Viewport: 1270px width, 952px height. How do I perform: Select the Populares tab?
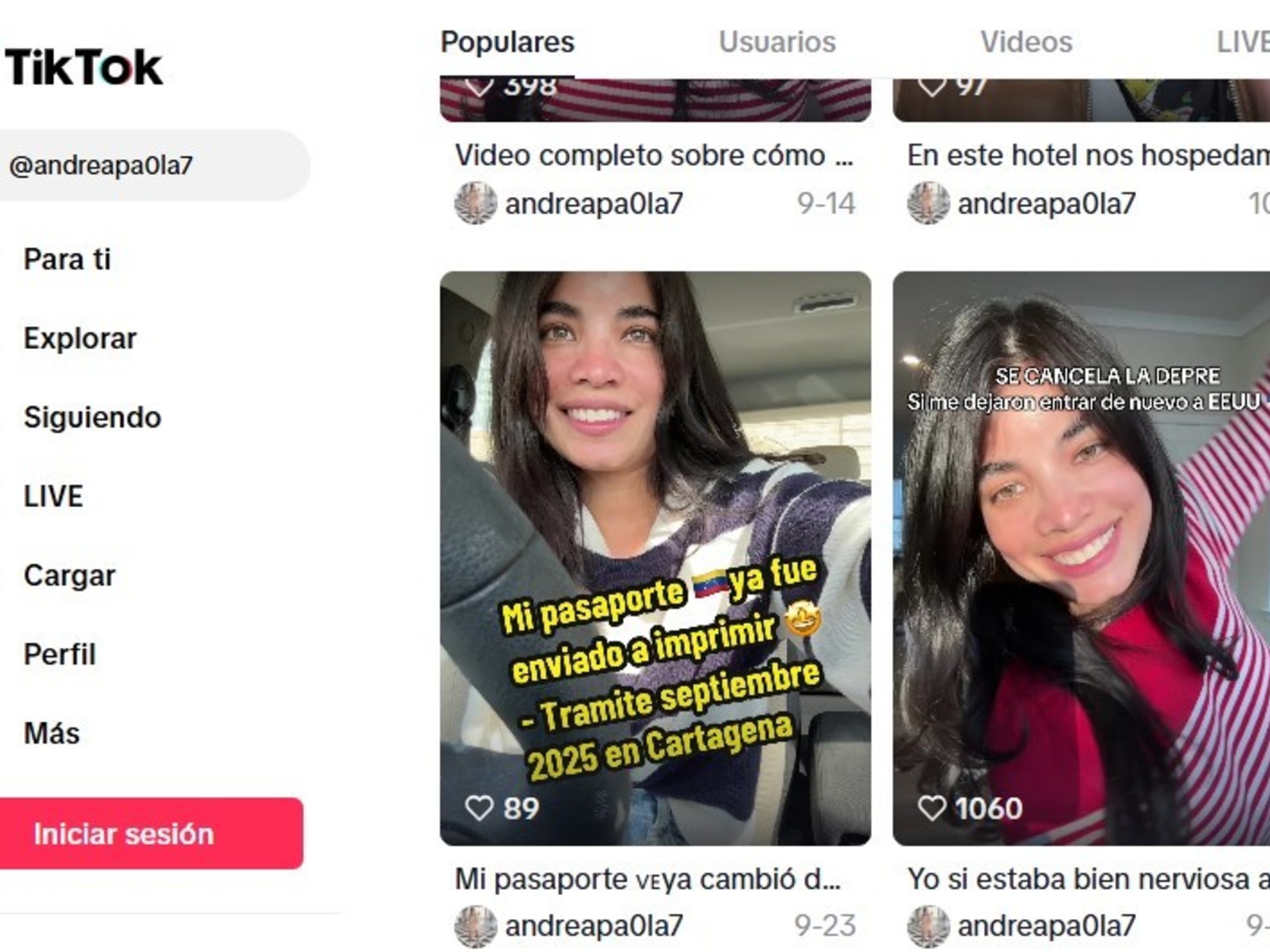(507, 42)
